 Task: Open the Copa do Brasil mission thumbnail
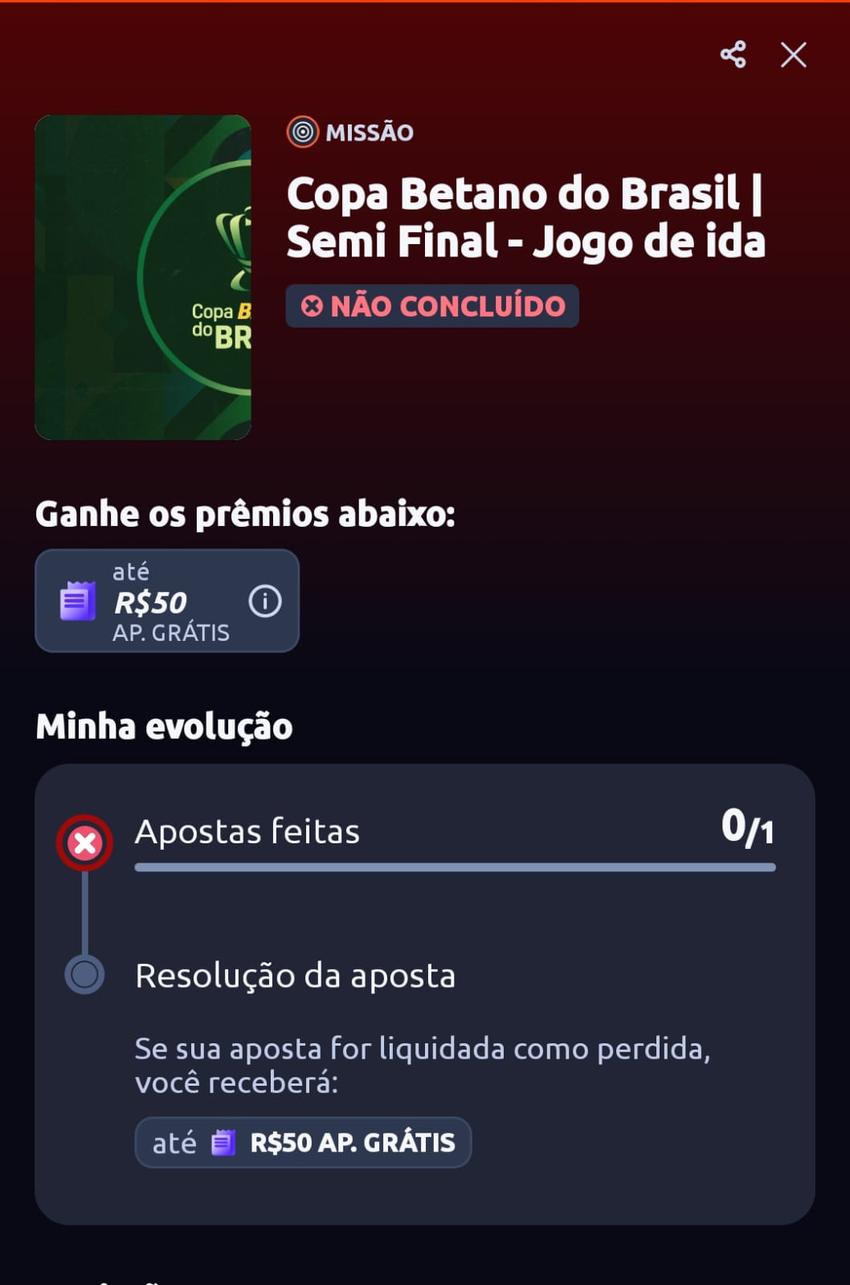pos(143,276)
